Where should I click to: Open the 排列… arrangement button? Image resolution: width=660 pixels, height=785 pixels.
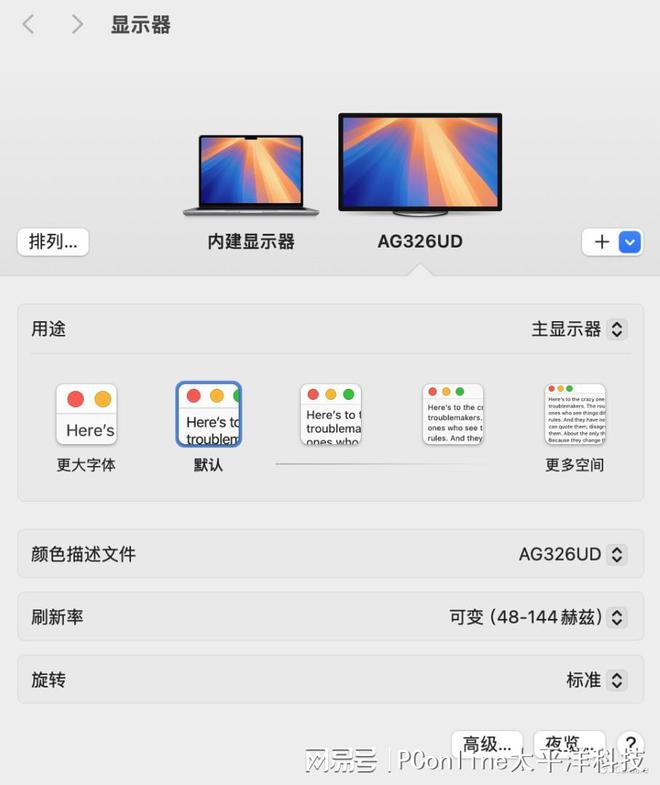click(x=53, y=242)
